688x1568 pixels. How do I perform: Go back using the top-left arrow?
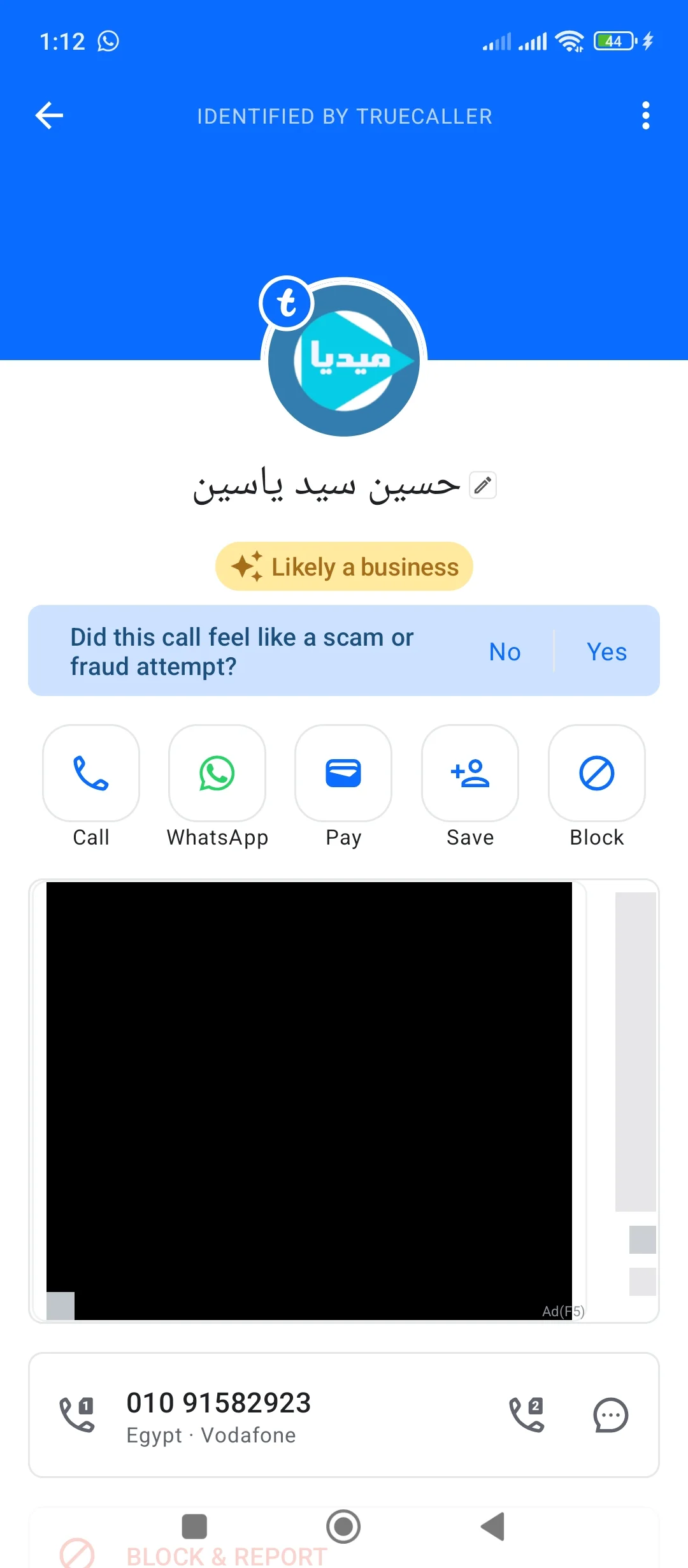(x=49, y=115)
